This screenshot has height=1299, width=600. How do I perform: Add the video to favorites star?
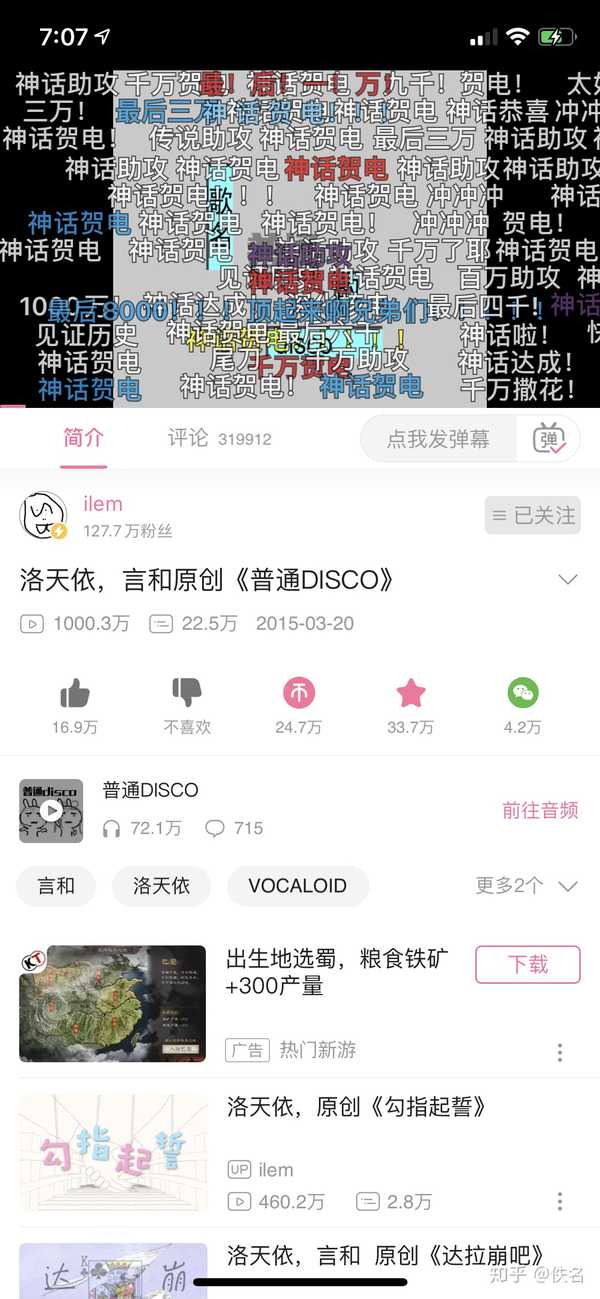click(x=410, y=692)
